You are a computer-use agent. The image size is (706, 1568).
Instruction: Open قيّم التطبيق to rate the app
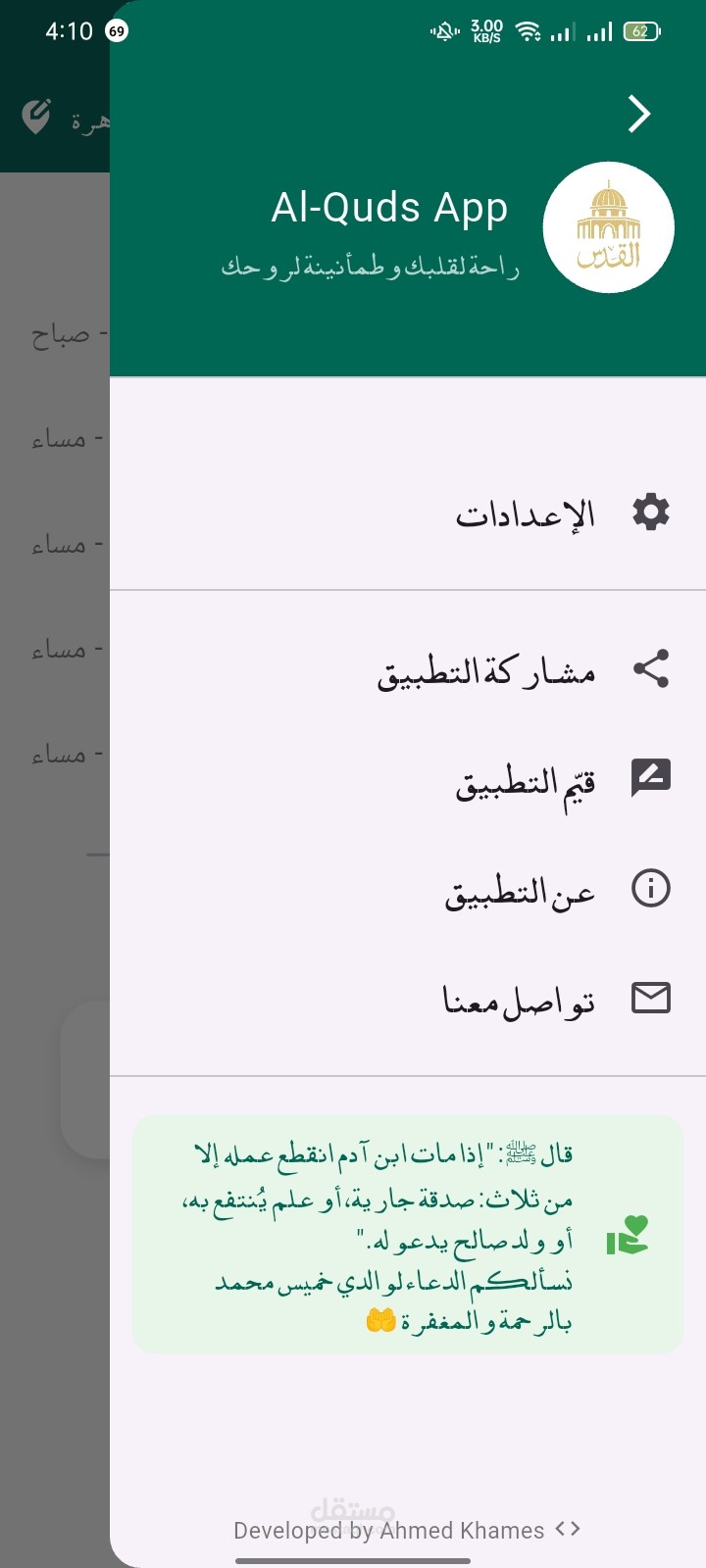tap(408, 779)
